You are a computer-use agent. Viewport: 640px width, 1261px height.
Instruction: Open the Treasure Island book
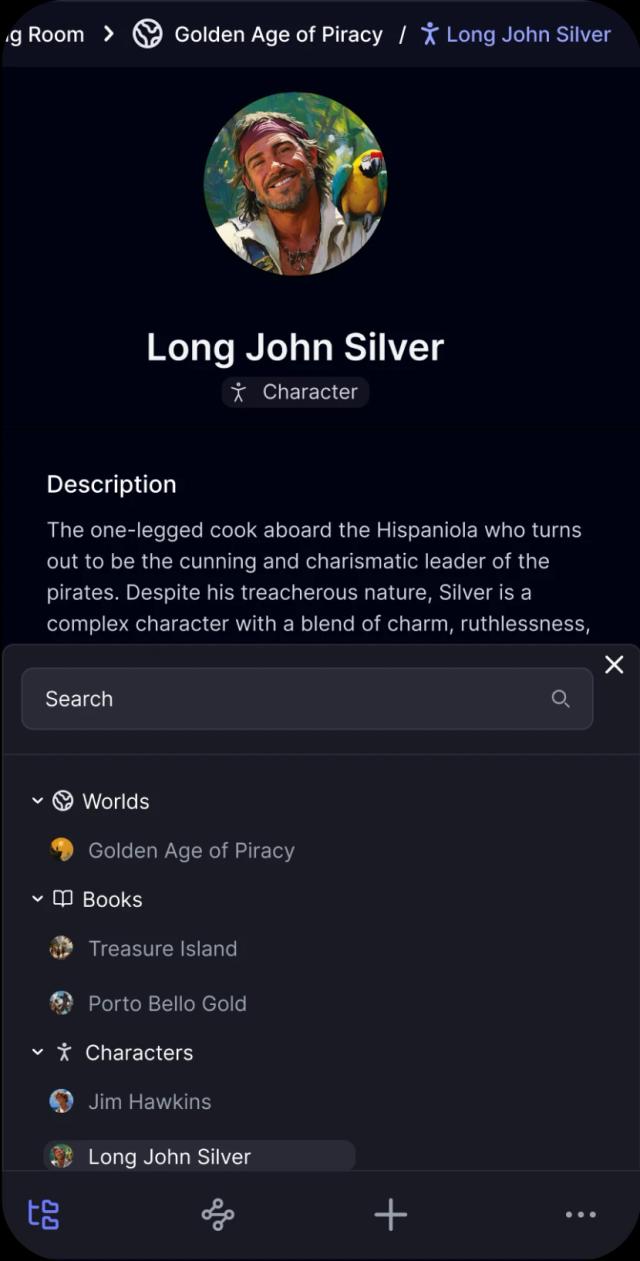click(162, 949)
